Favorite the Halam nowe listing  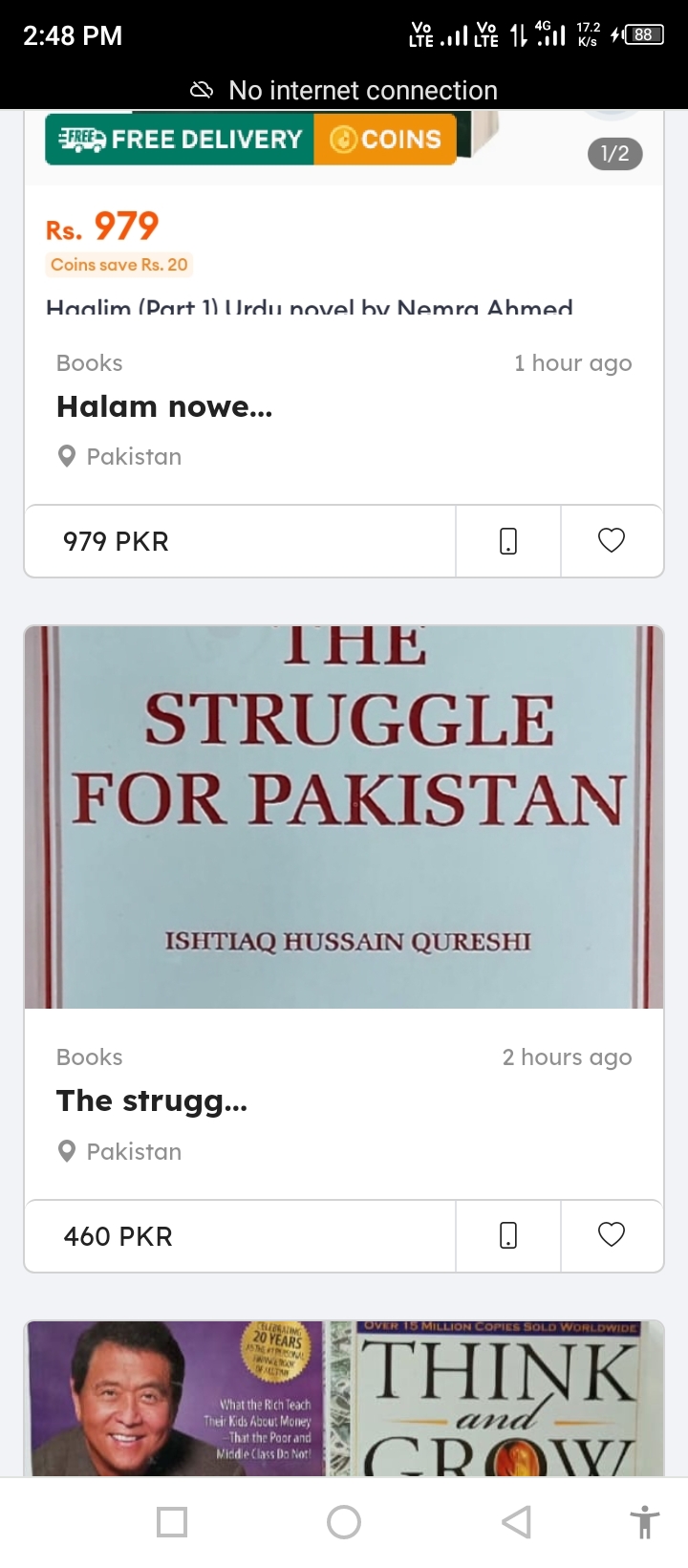[612, 541]
